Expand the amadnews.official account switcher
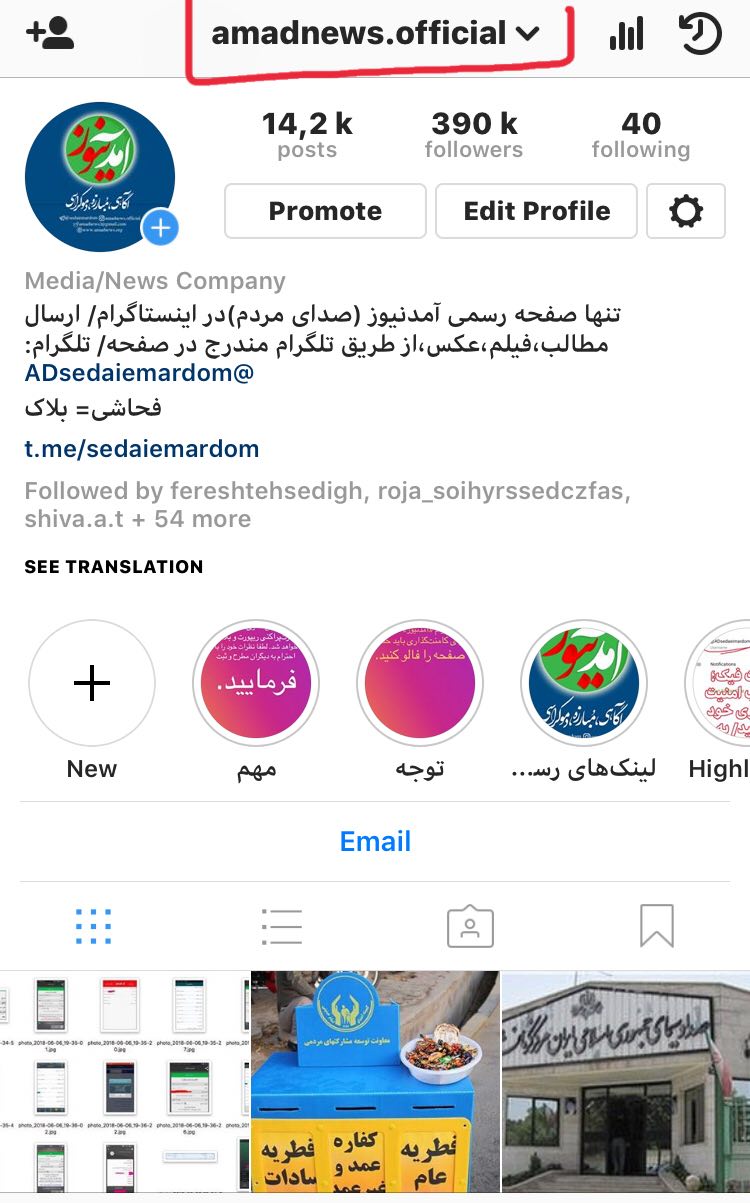Viewport: 750px width, 1203px height. pos(375,33)
